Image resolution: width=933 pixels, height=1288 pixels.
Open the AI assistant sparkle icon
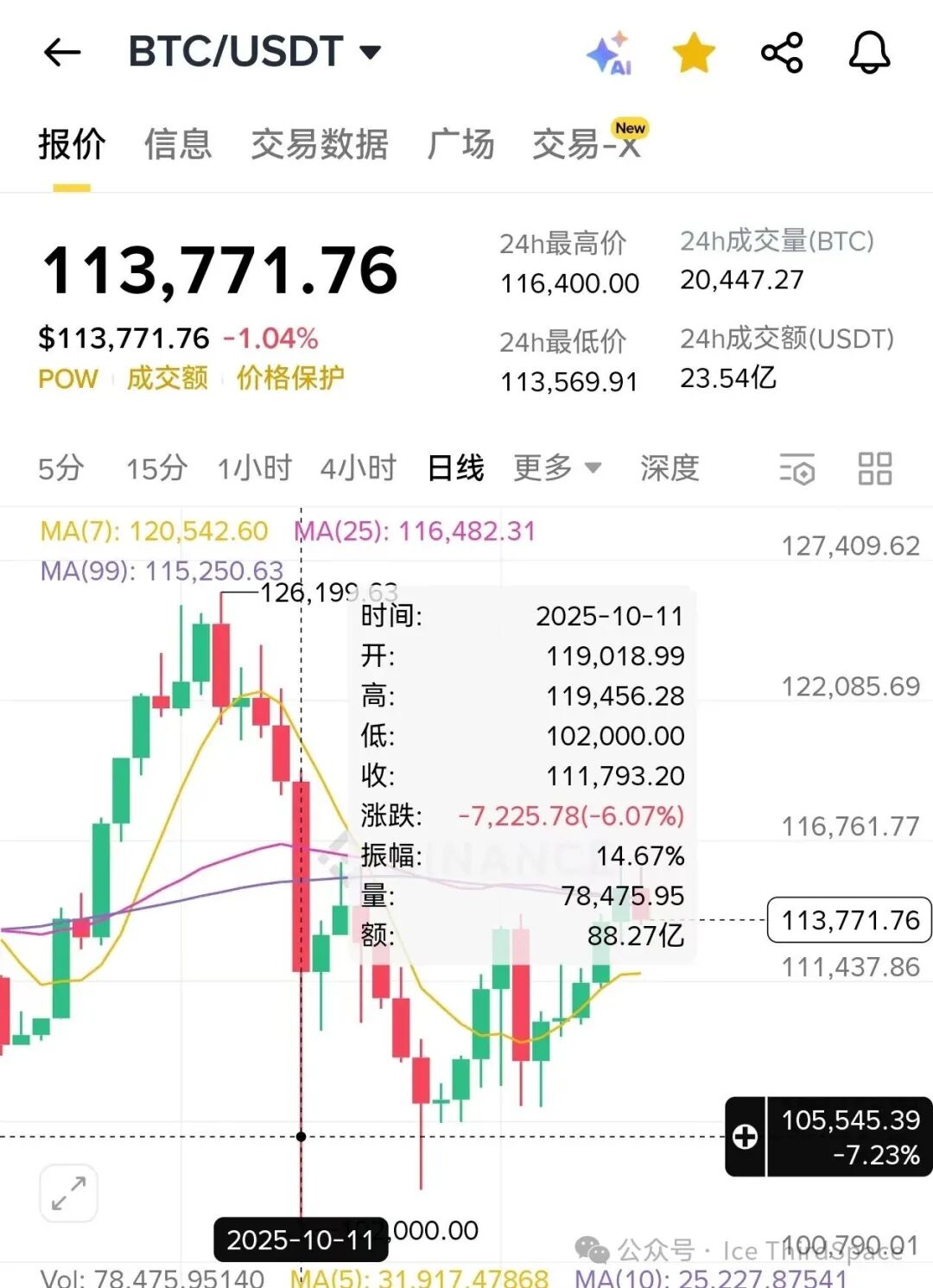point(609,54)
